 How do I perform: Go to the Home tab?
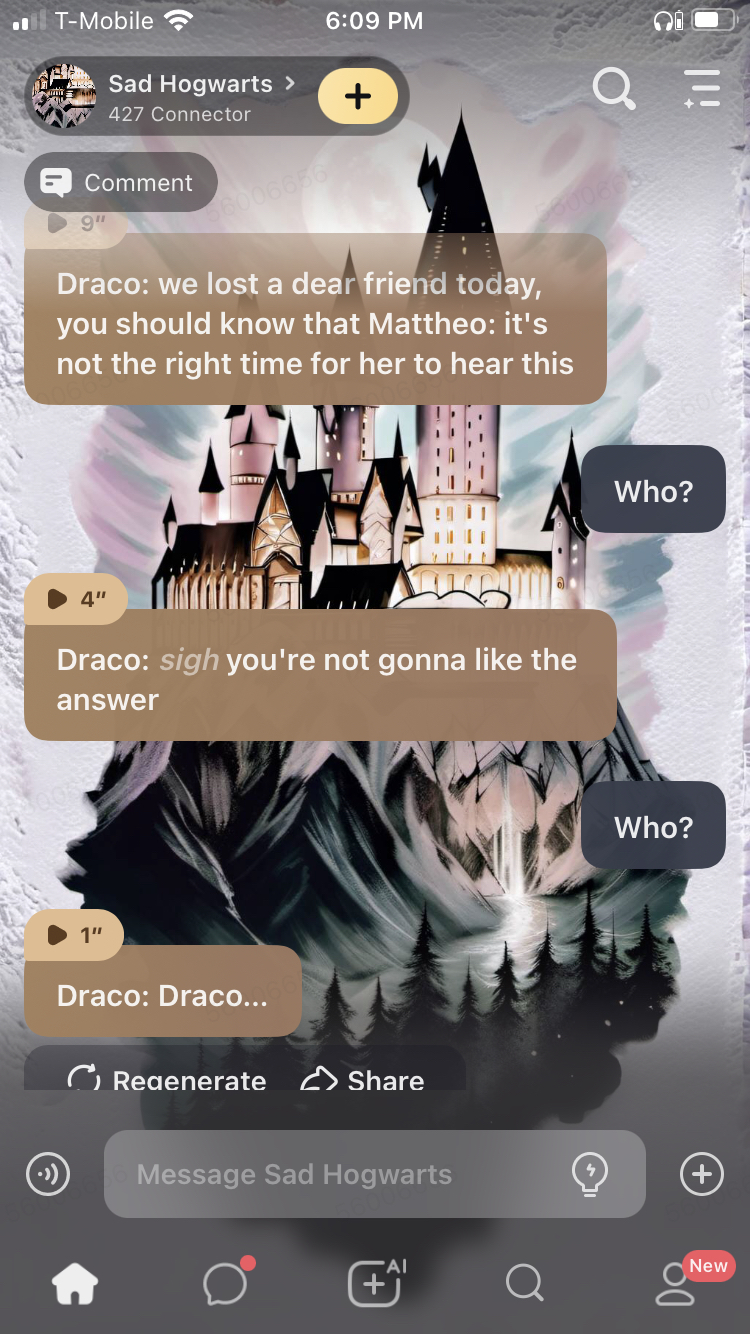point(76,1283)
